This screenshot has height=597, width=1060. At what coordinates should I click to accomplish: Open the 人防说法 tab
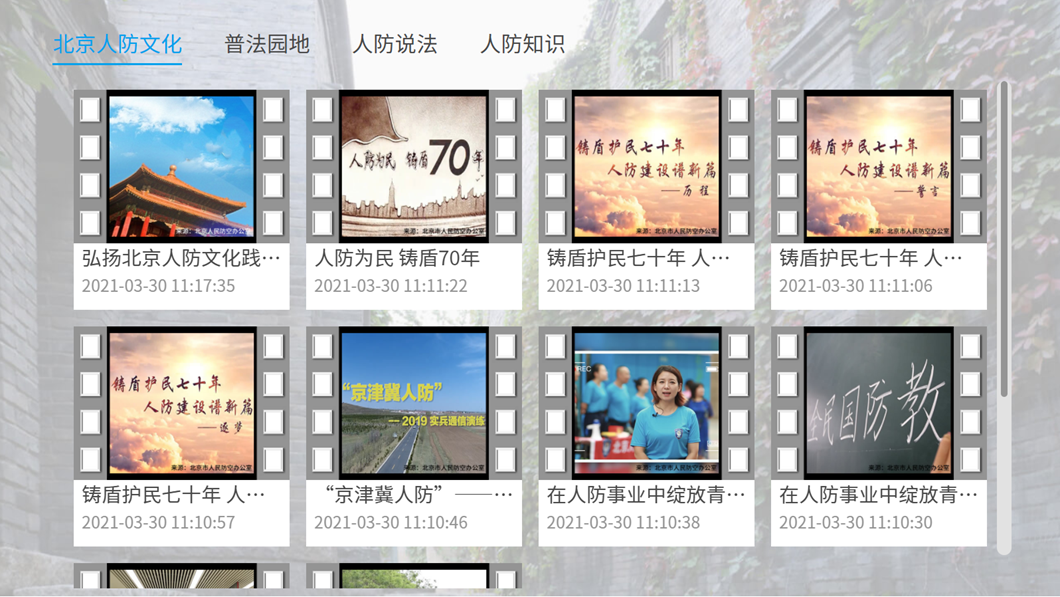[x=395, y=44]
